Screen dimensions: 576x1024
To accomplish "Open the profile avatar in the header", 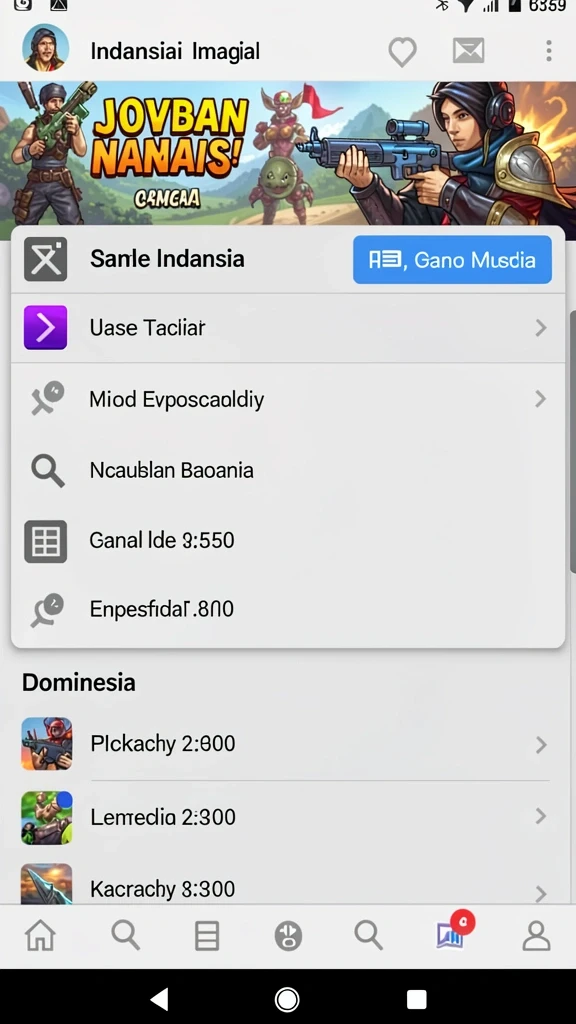I will [46, 48].
